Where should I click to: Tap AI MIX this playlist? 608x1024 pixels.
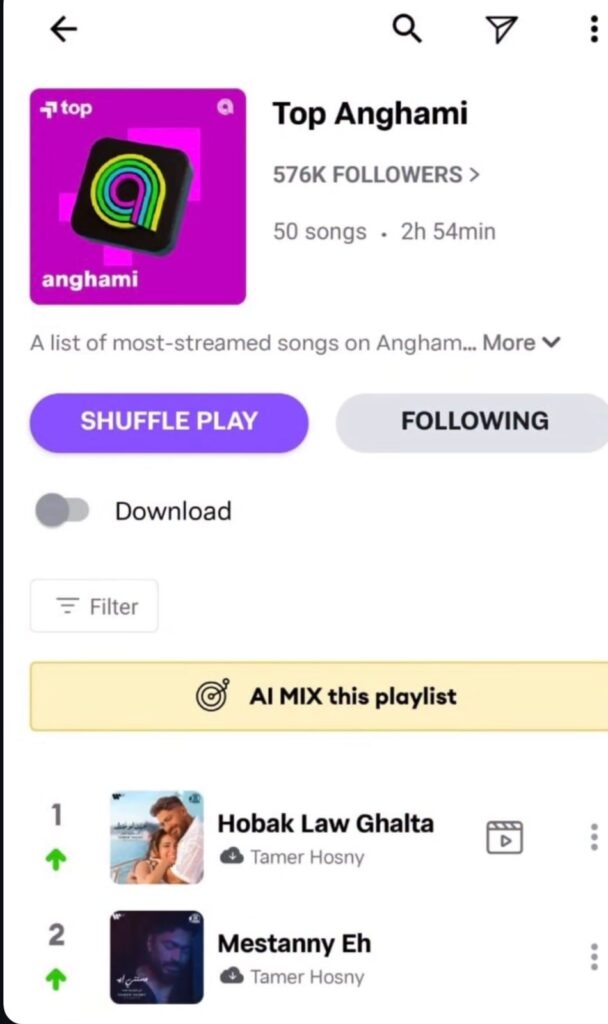point(326,696)
